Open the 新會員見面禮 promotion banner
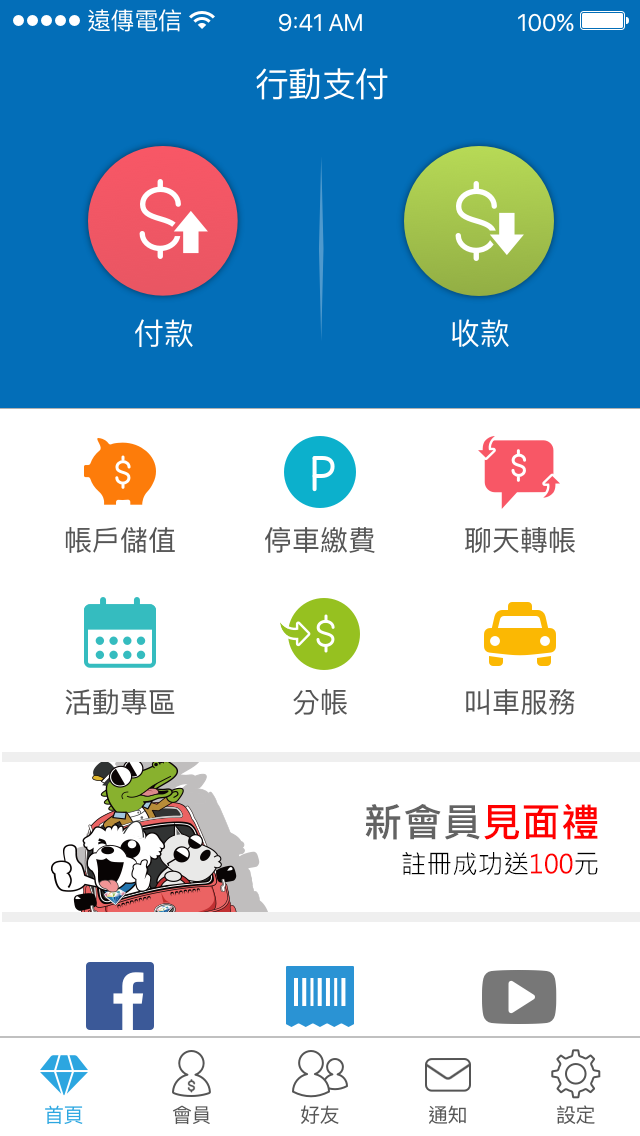 tap(320, 837)
